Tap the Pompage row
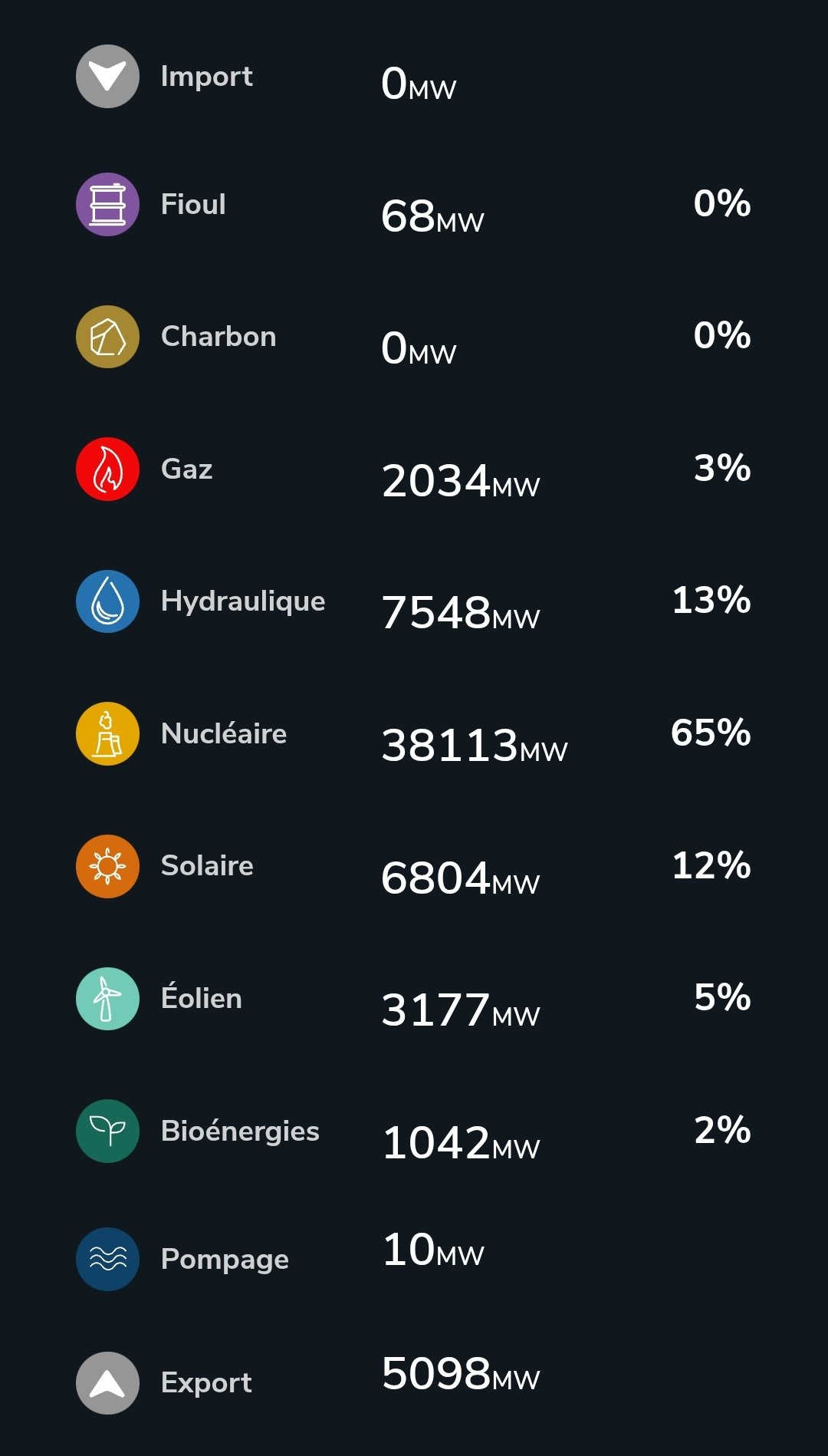 [x=224, y=1260]
